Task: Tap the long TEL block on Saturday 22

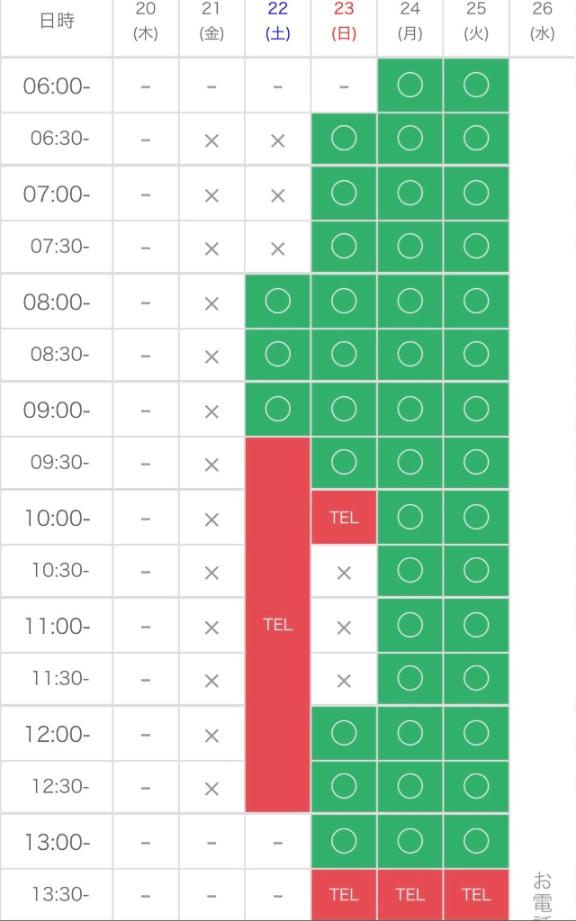Action: [278, 624]
